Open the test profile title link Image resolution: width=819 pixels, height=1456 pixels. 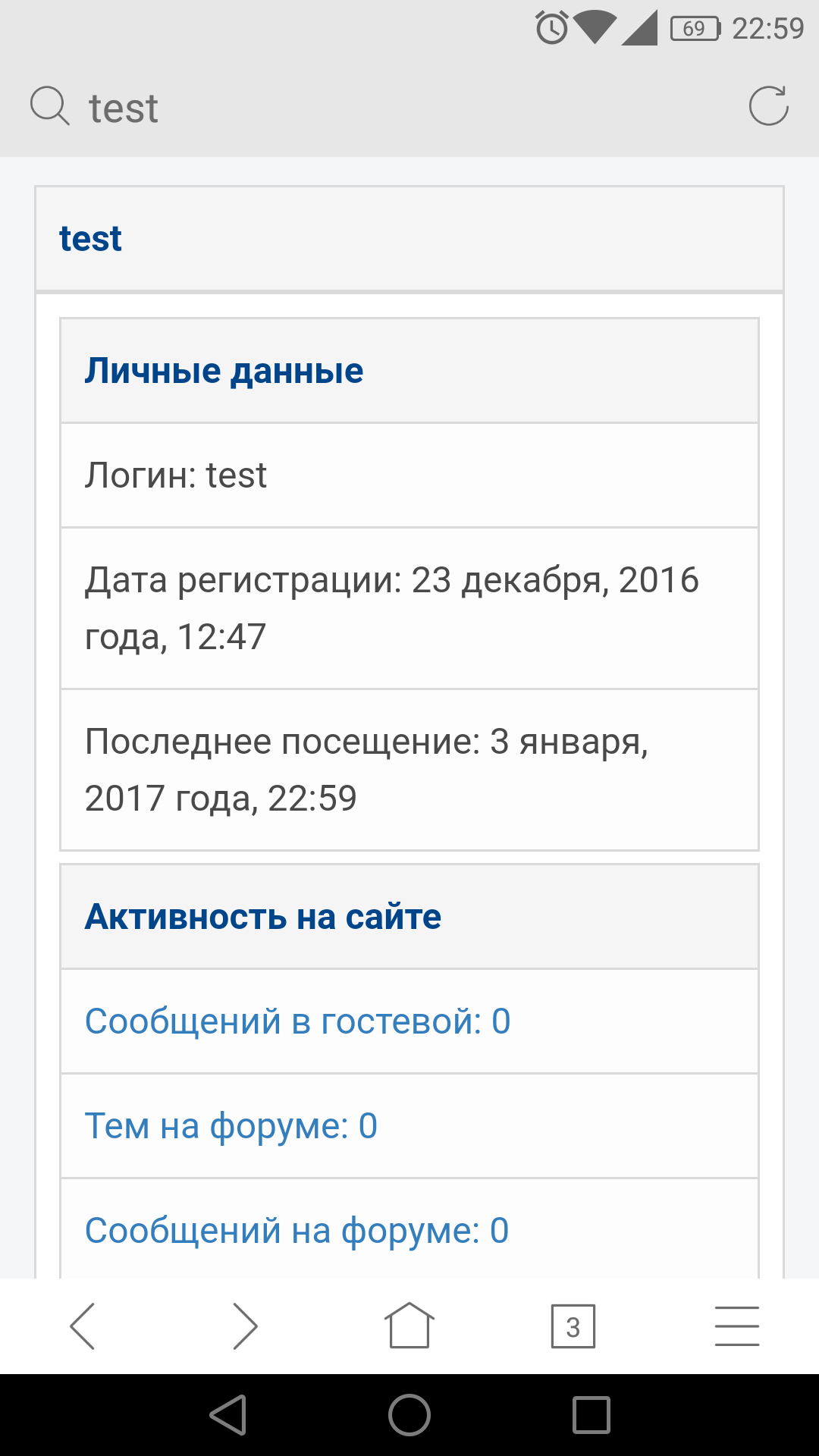click(x=90, y=239)
